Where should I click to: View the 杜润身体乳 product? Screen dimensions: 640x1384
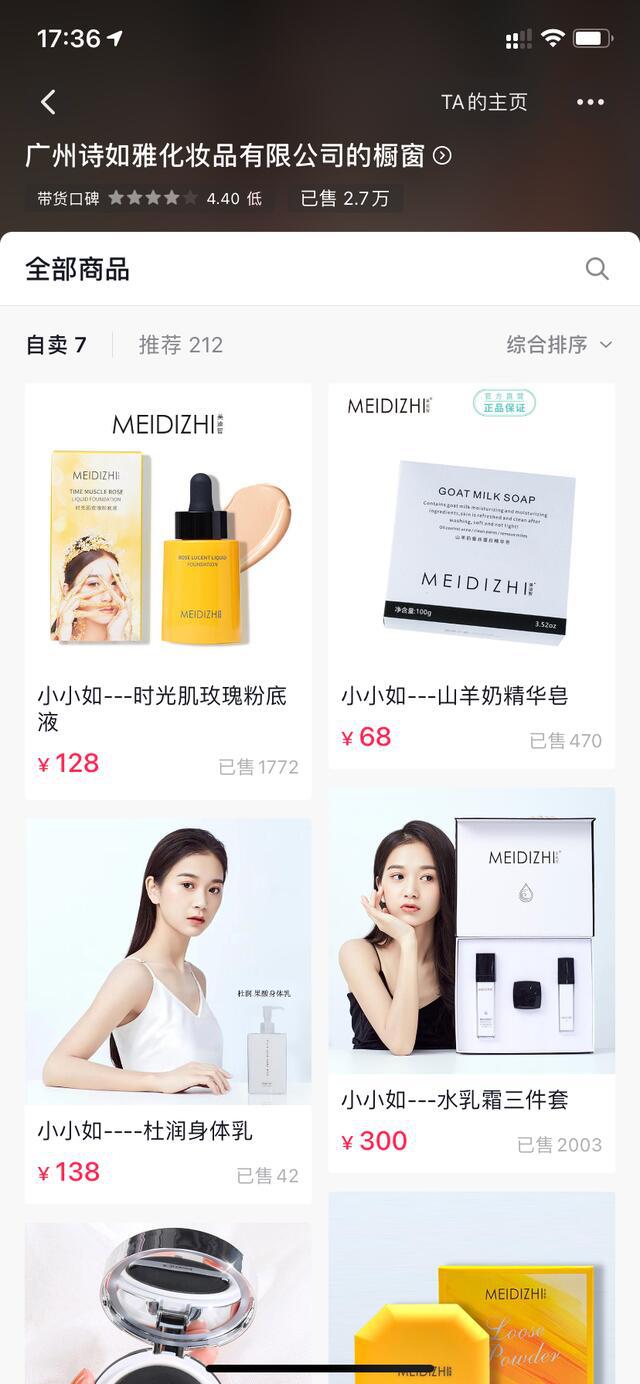click(x=168, y=1010)
